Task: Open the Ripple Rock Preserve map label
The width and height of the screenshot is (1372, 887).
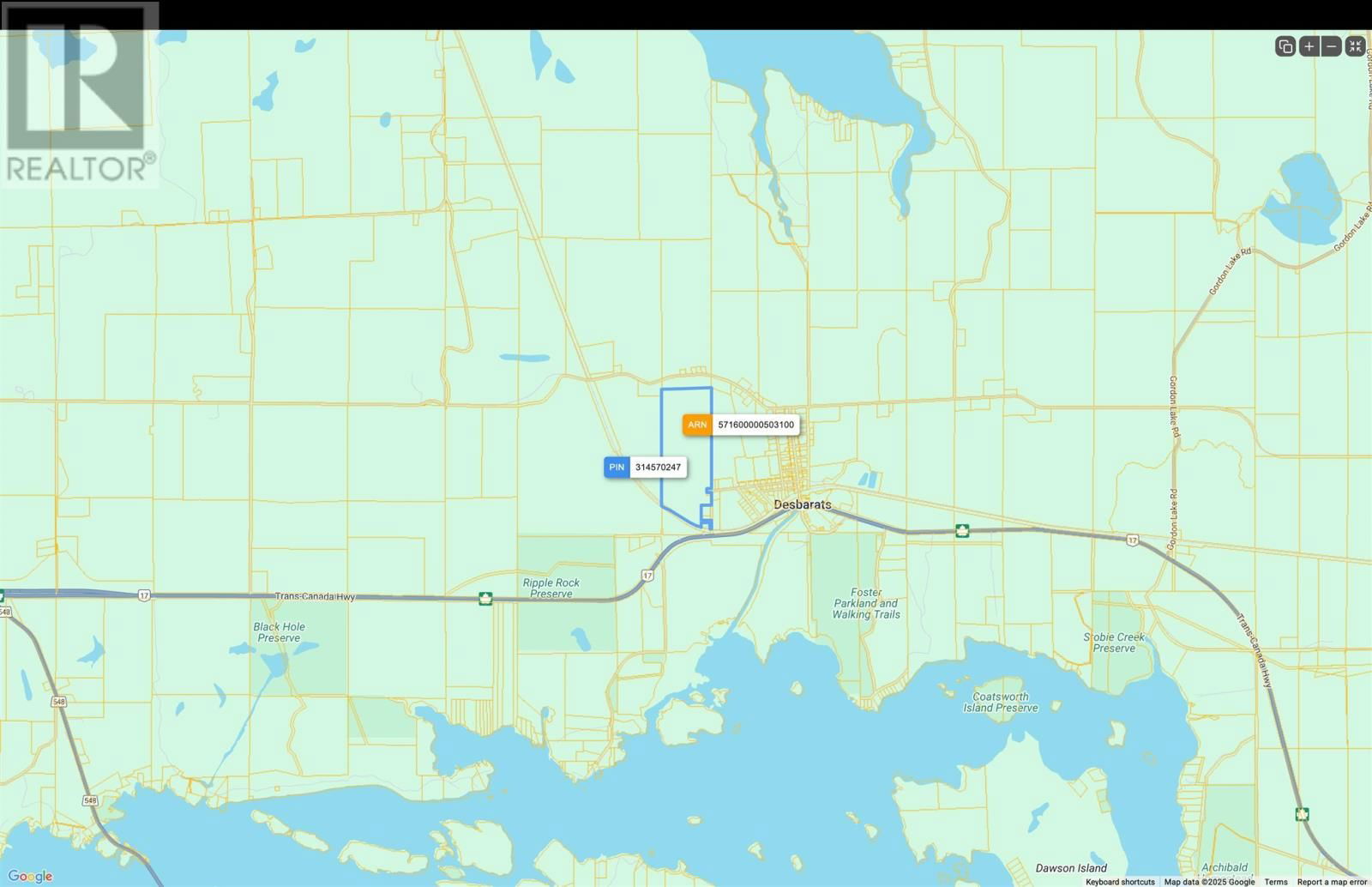Action: [551, 588]
